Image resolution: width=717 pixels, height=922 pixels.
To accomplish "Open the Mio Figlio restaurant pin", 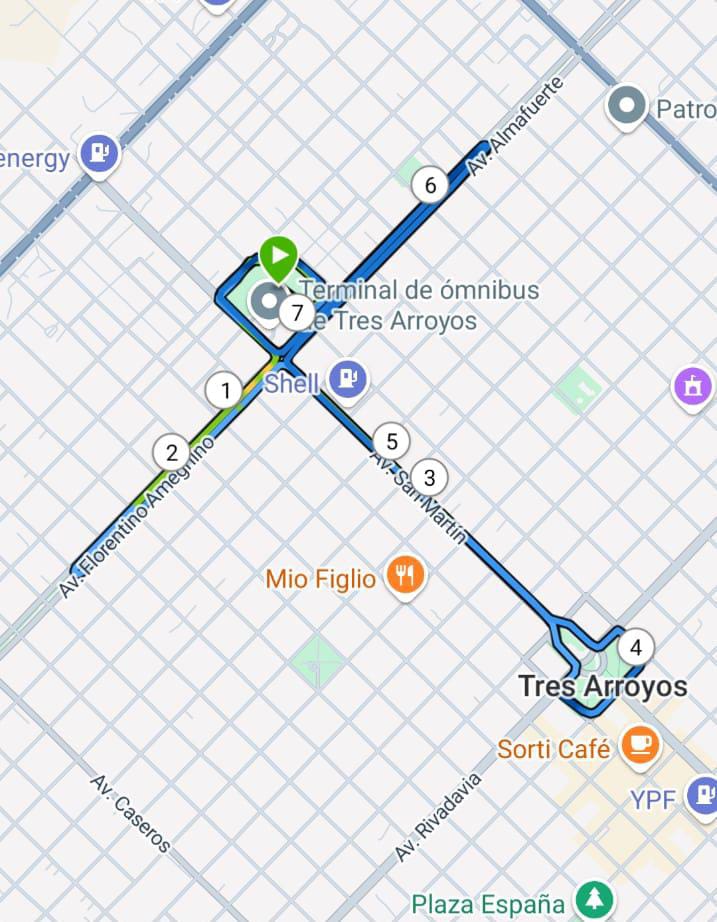I will tap(405, 576).
